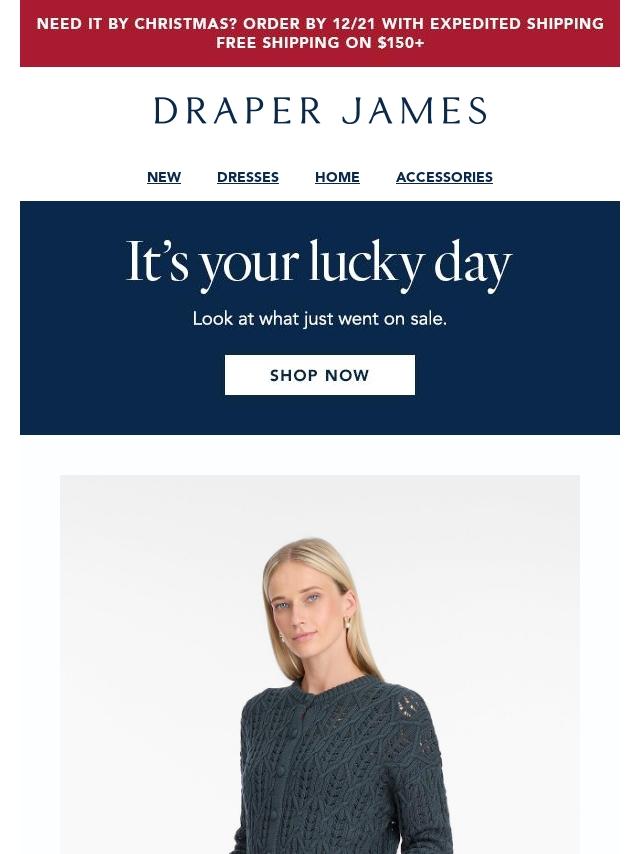This screenshot has width=640, height=854.
Task: Open the knit cardigan product image
Action: point(320,664)
